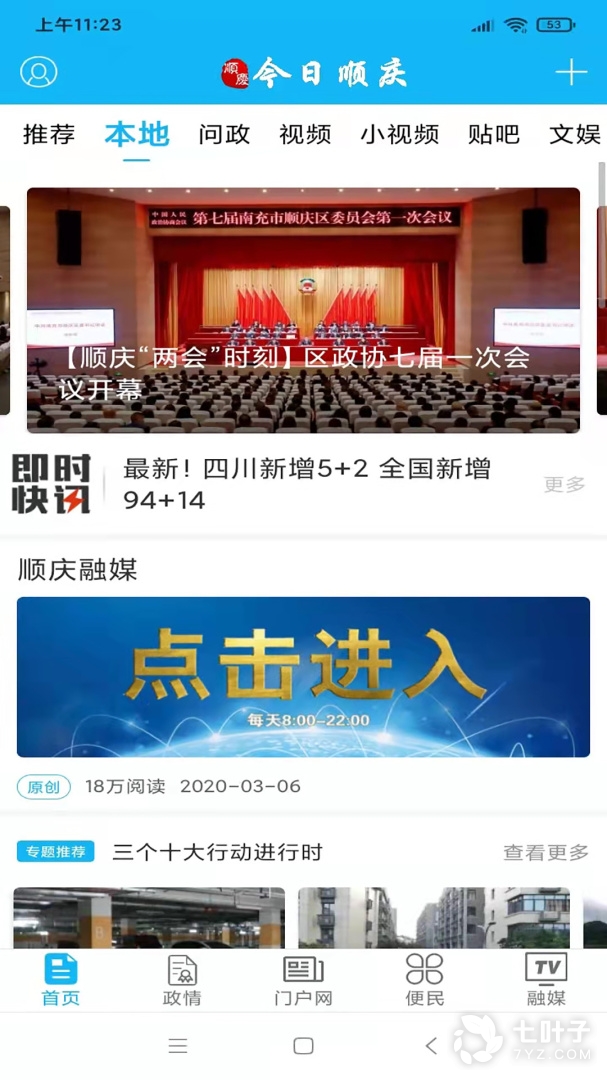Open the 小视频 tab
607x1080 pixels.
[x=400, y=134]
